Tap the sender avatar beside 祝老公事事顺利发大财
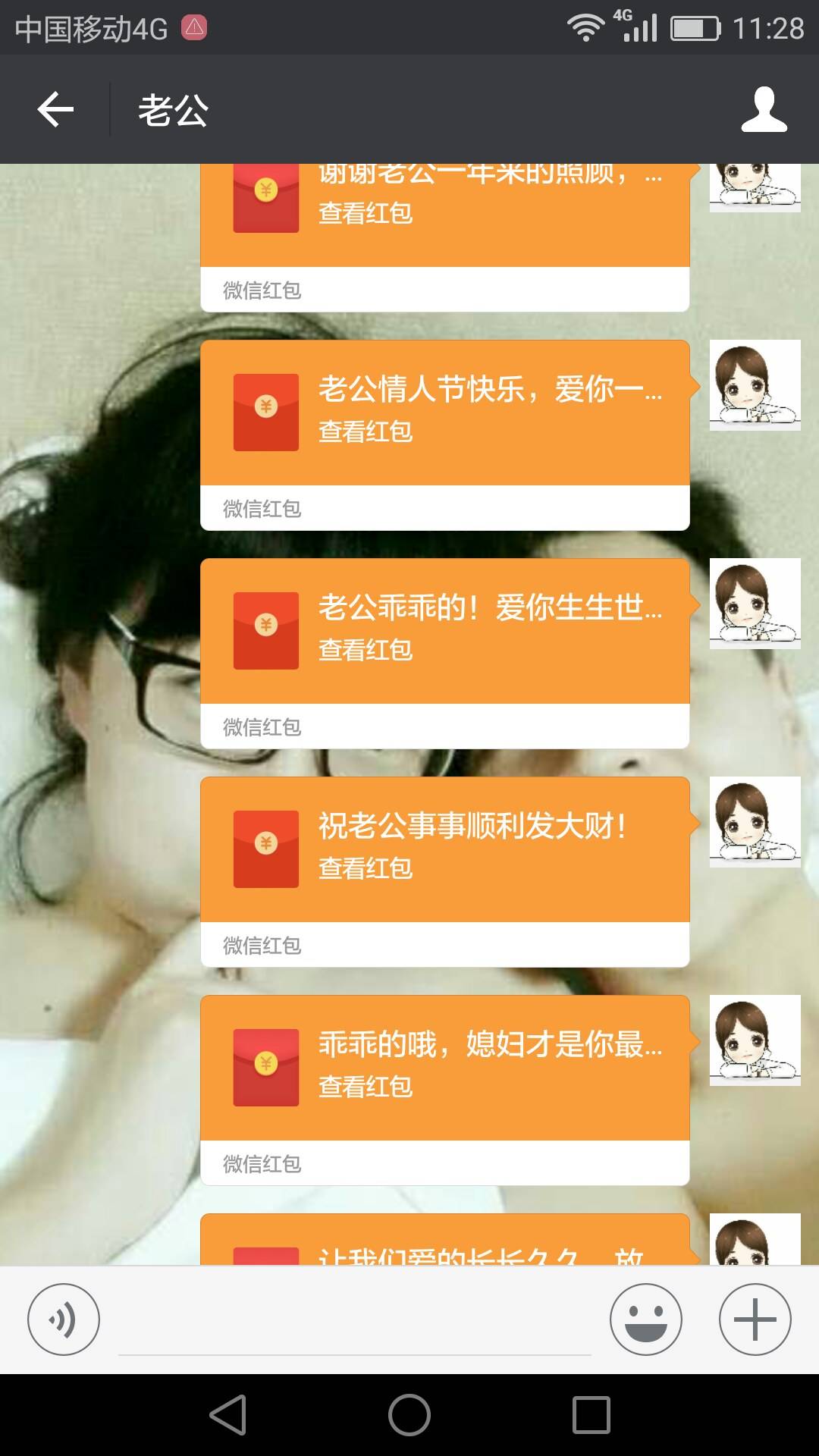The image size is (819, 1456). point(755,822)
